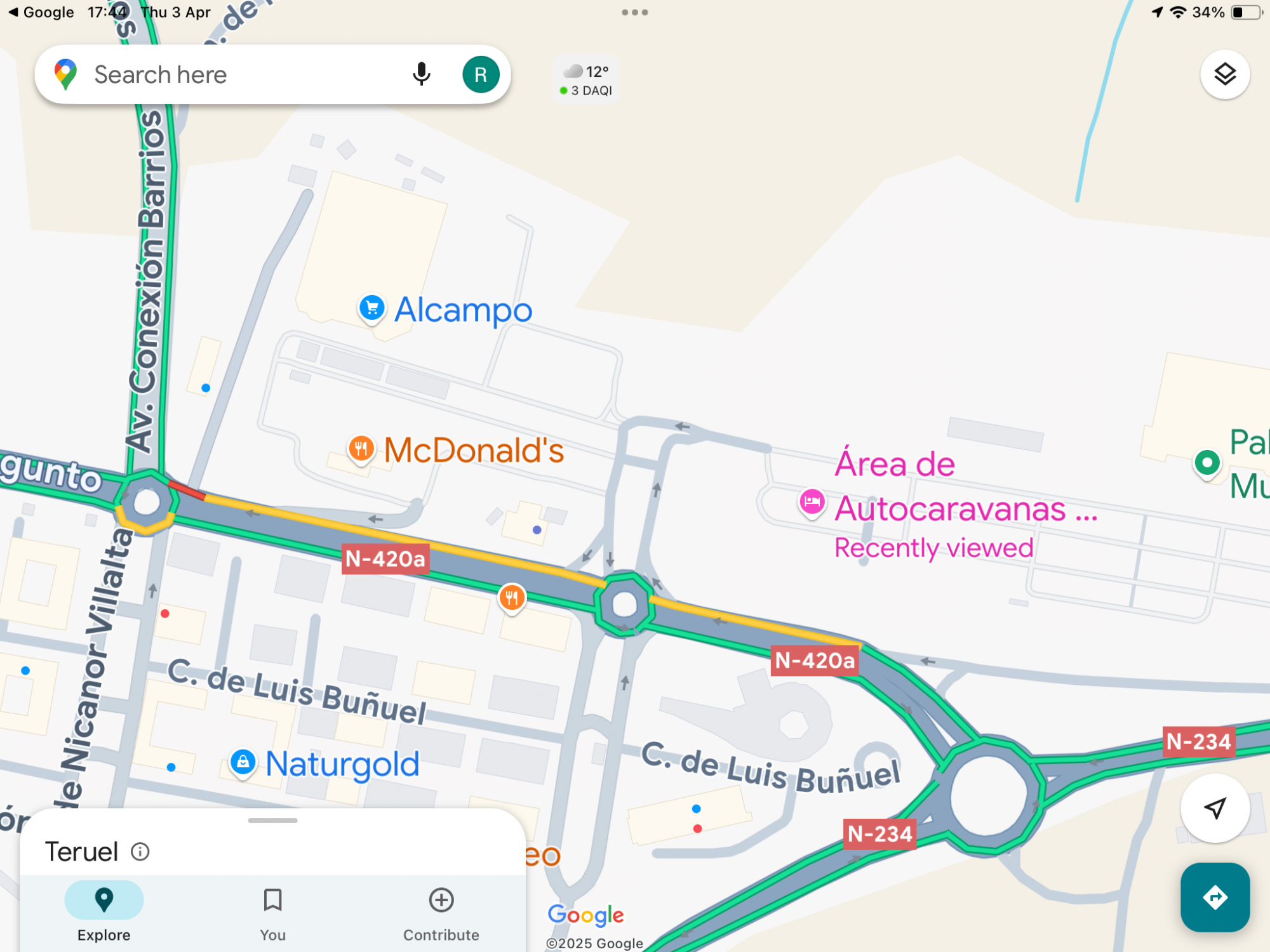The height and width of the screenshot is (952, 1270).
Task: Open the Naturgold store marker
Action: coord(243,762)
